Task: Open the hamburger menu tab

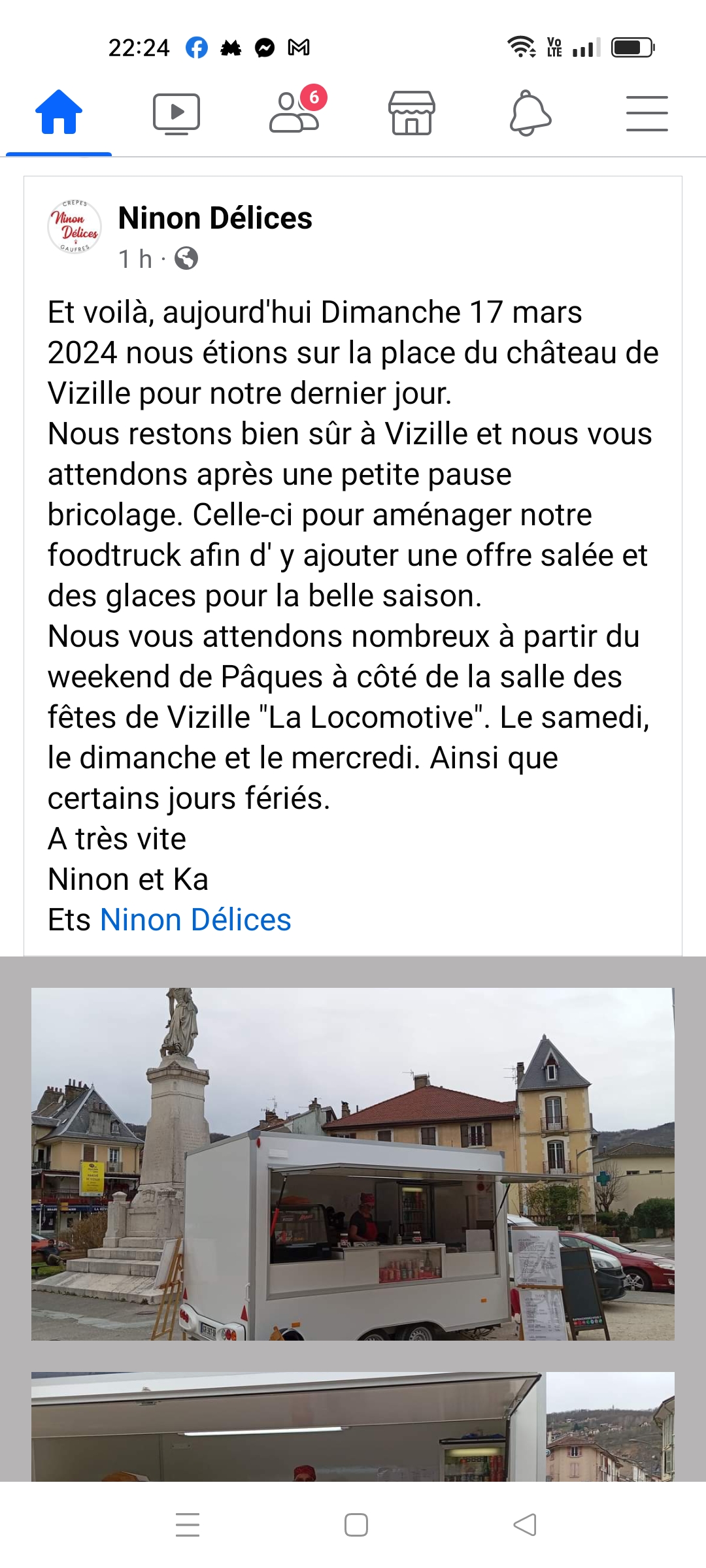Action: click(647, 113)
